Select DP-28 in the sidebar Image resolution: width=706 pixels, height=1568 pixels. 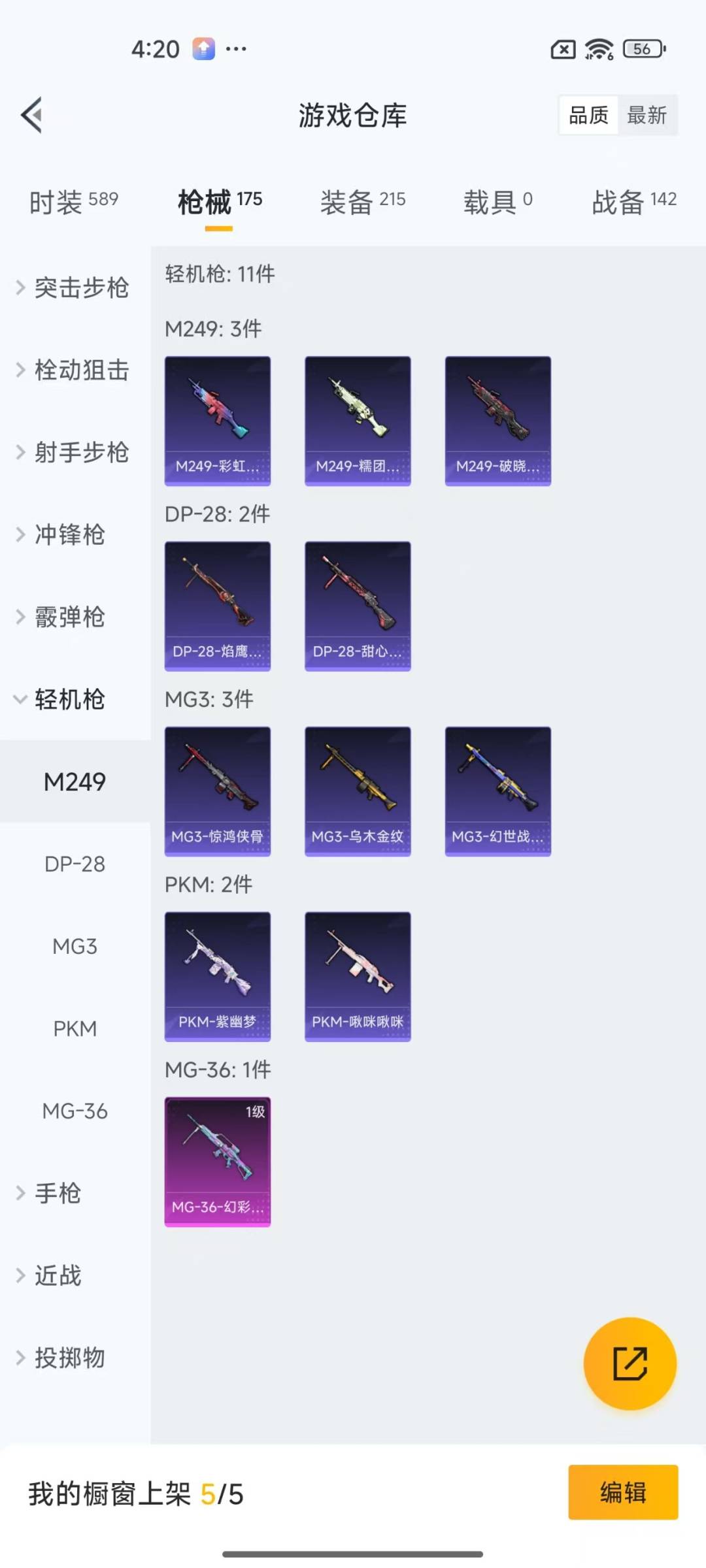[75, 864]
